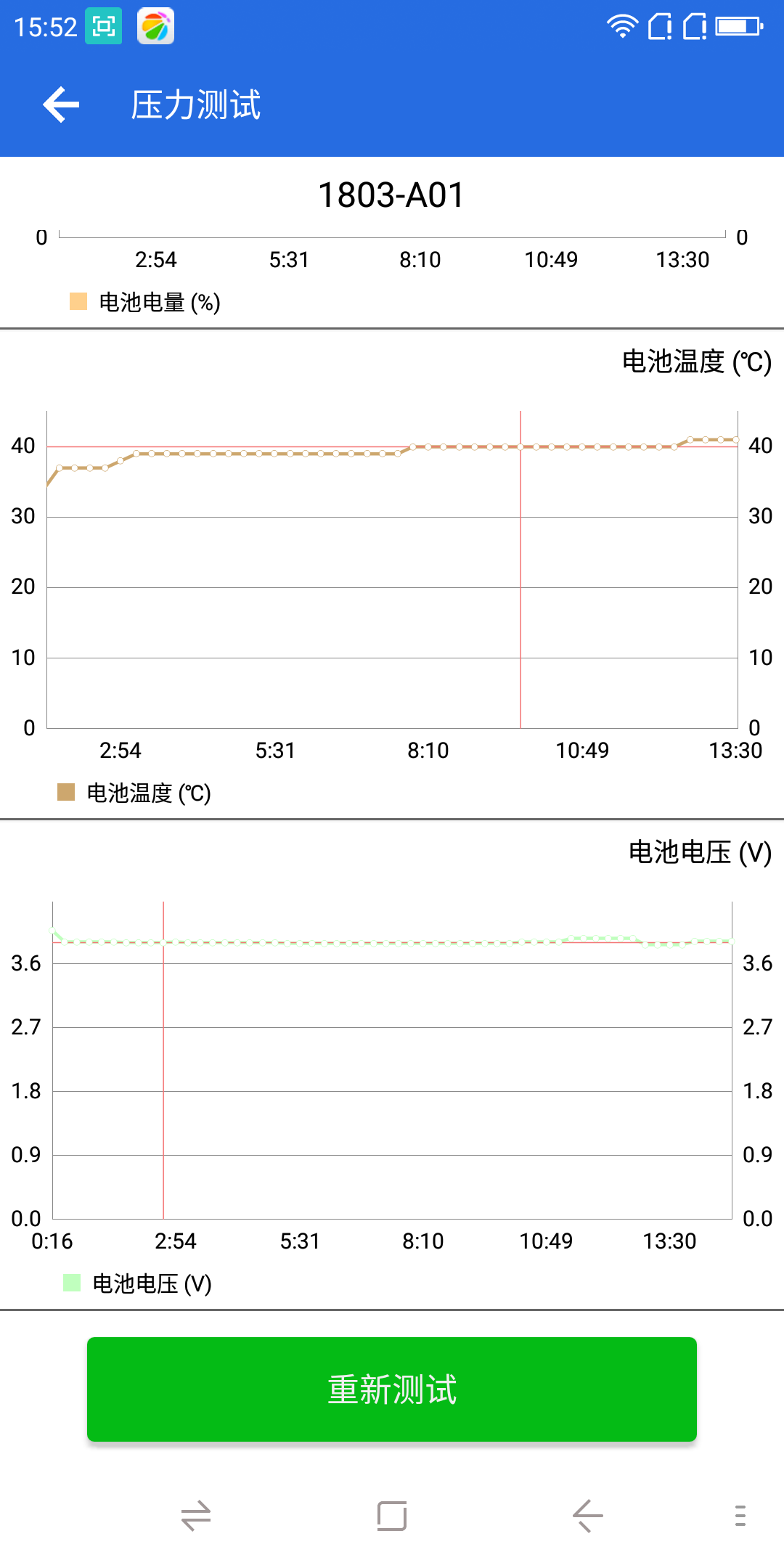Go back using the app bar arrow
The height and width of the screenshot is (1568, 784).
click(x=61, y=105)
